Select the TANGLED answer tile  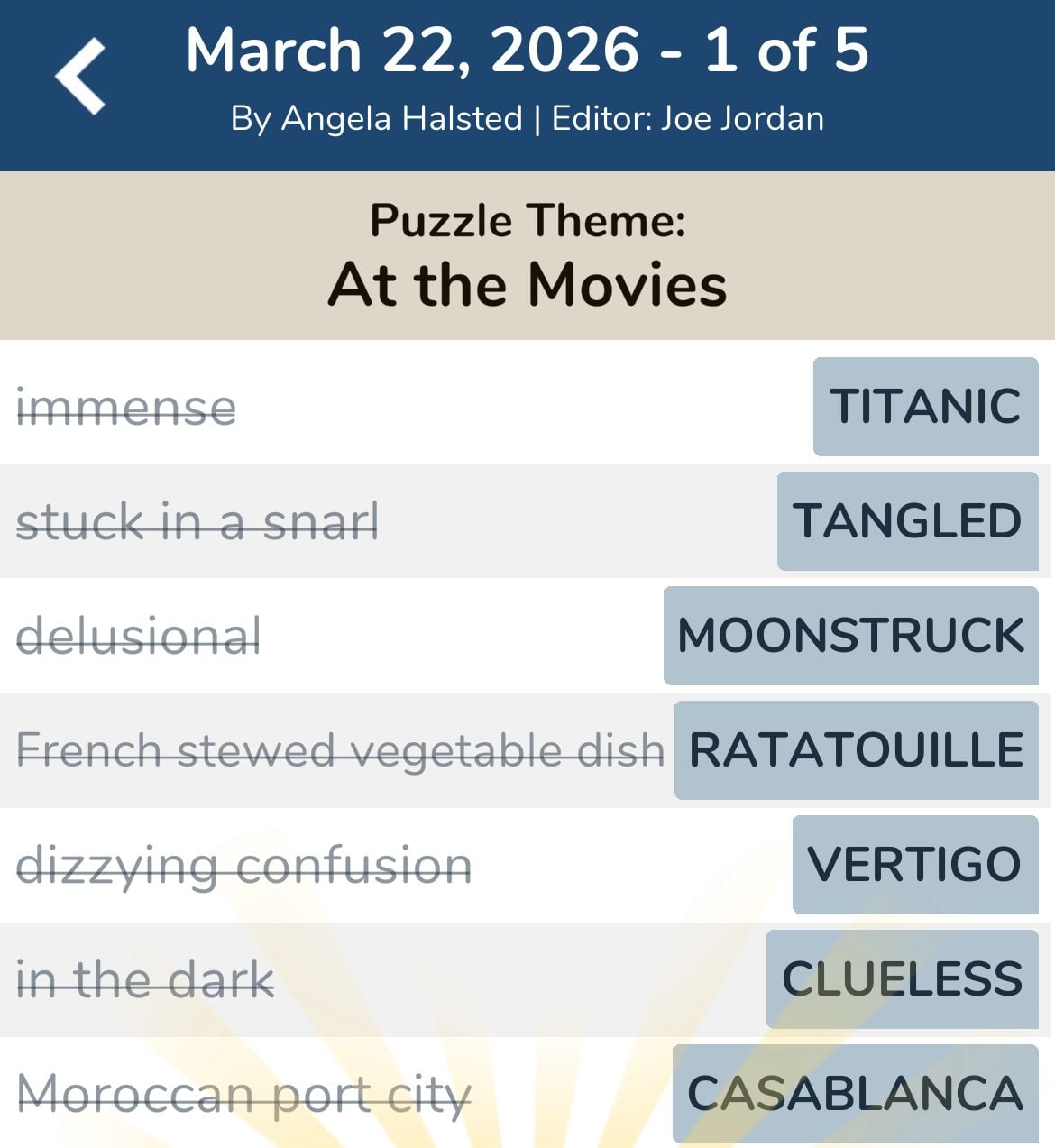click(906, 520)
